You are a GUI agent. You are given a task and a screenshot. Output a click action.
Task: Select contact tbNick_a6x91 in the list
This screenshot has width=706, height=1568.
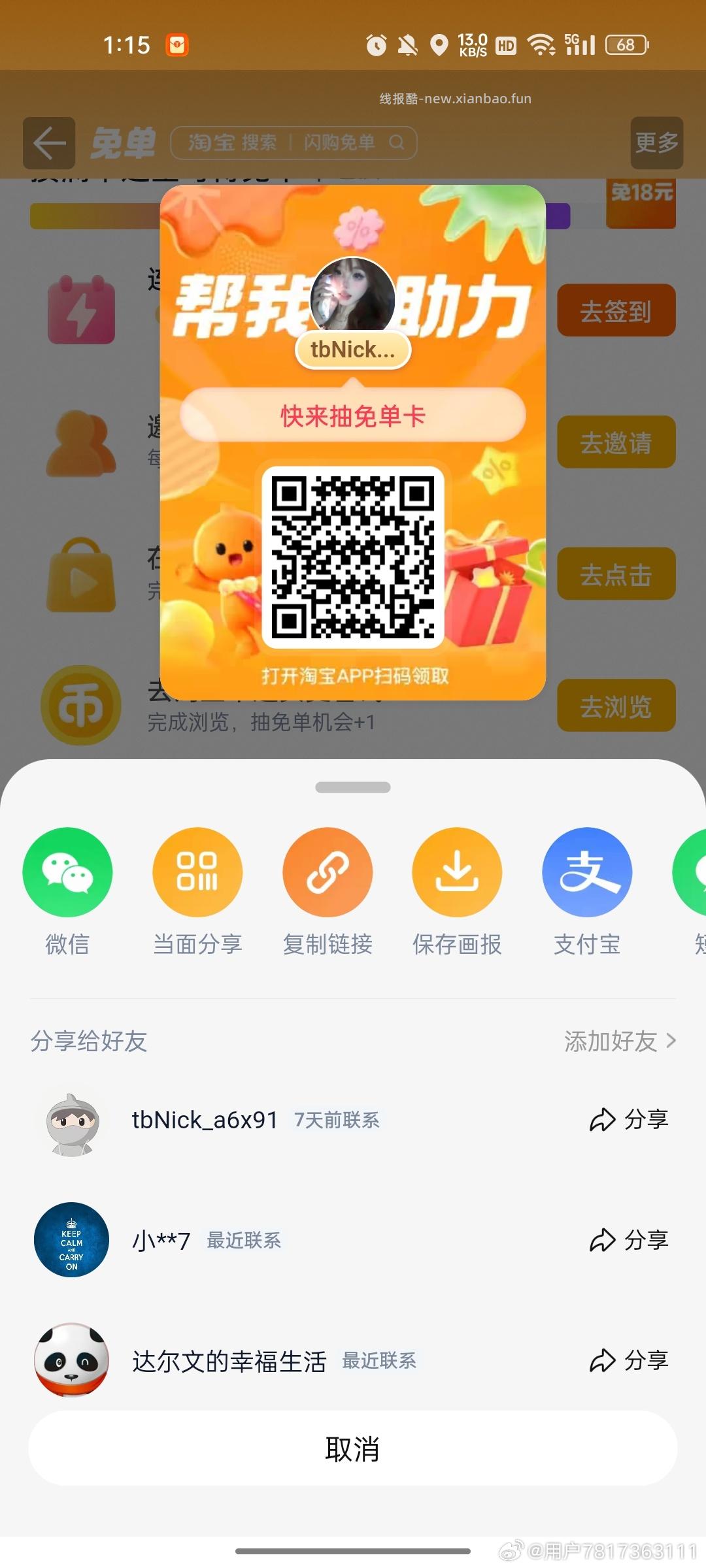pos(203,1120)
